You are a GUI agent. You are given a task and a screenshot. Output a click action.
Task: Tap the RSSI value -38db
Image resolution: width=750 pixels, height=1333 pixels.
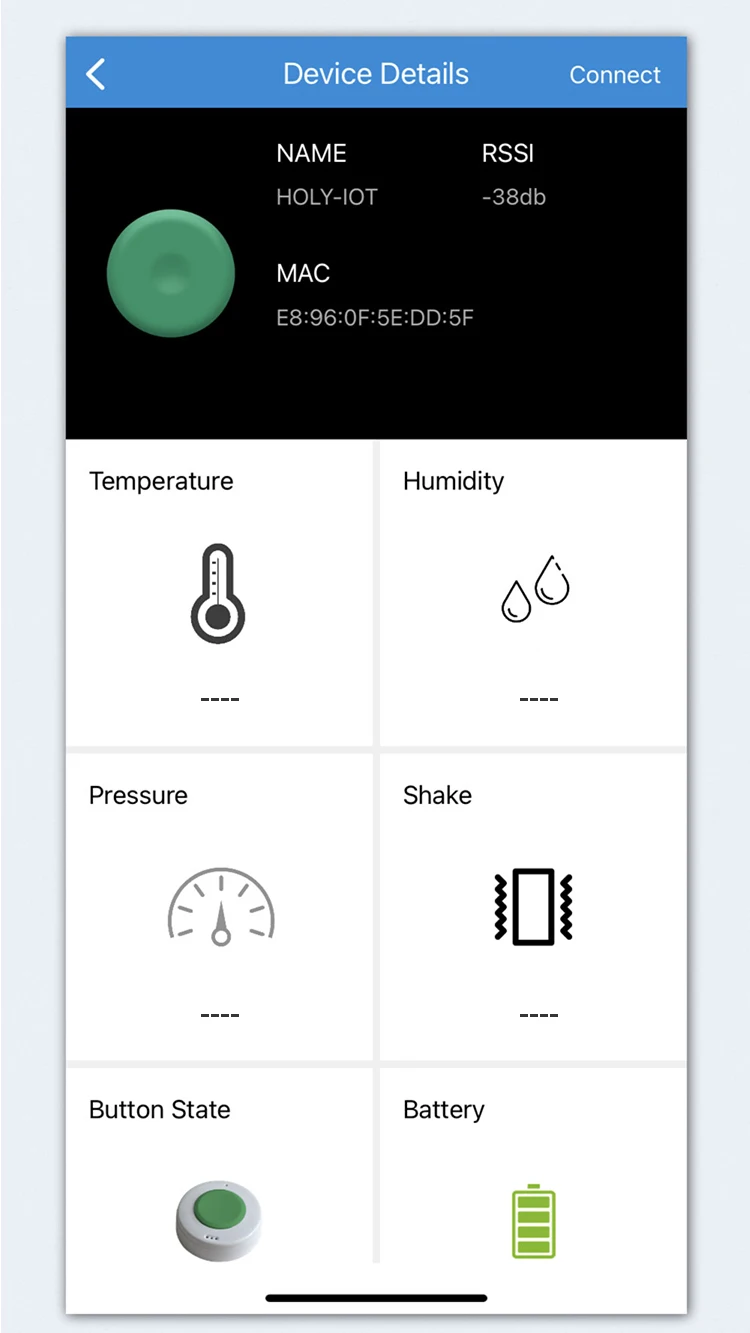(513, 196)
